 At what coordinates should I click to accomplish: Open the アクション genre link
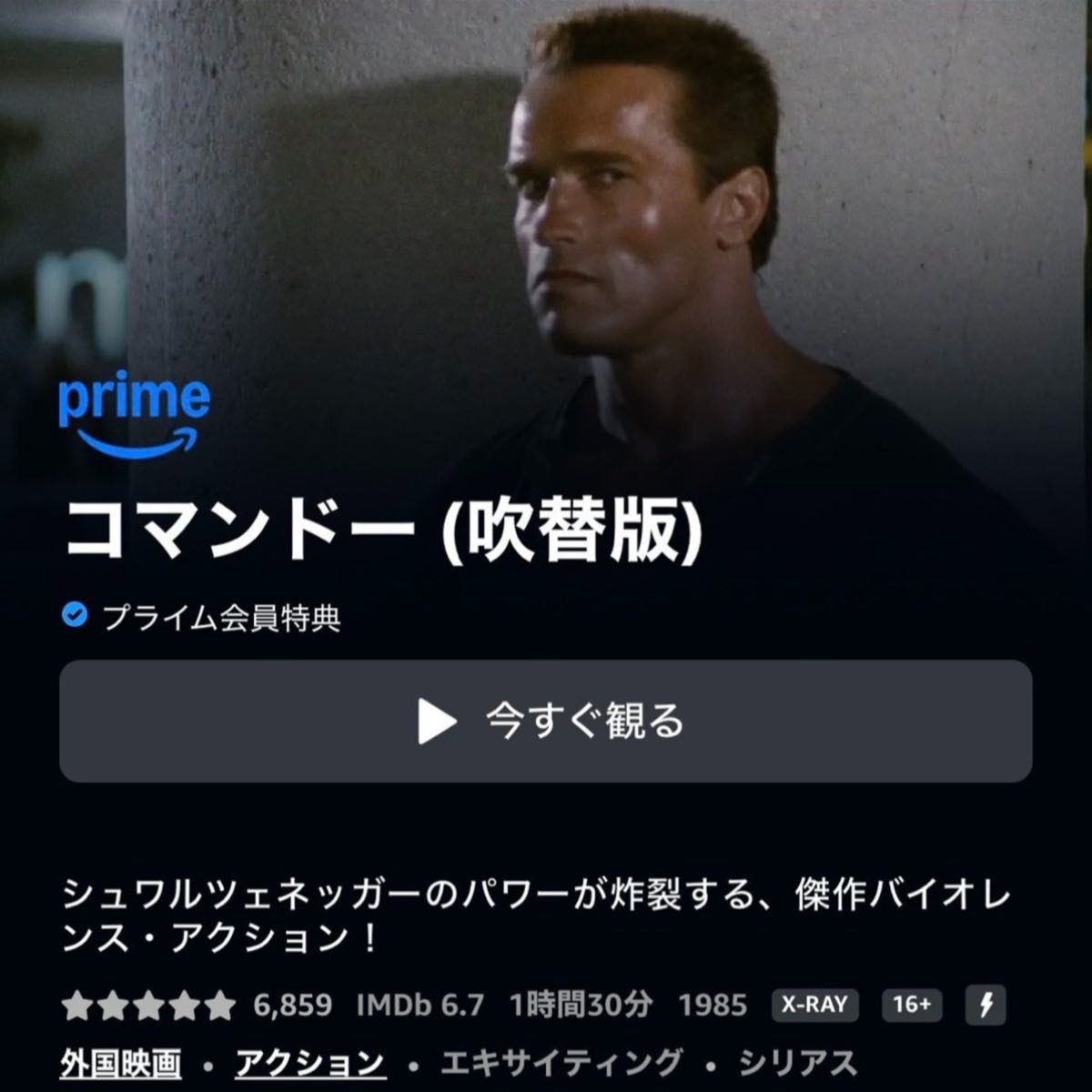(x=309, y=1062)
